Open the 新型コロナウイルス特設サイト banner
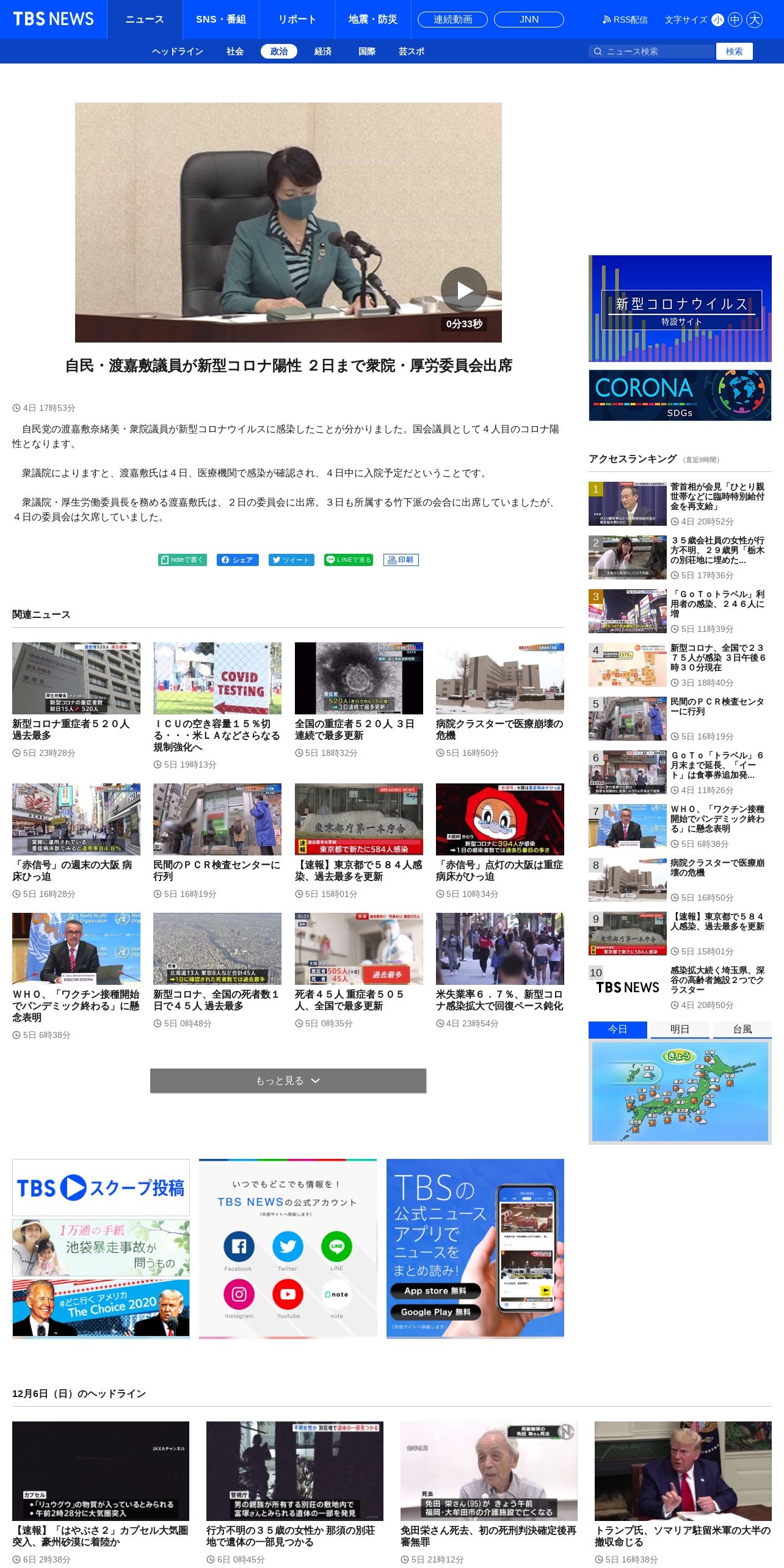Screen dimensions: 784x1568 pyautogui.click(x=680, y=308)
